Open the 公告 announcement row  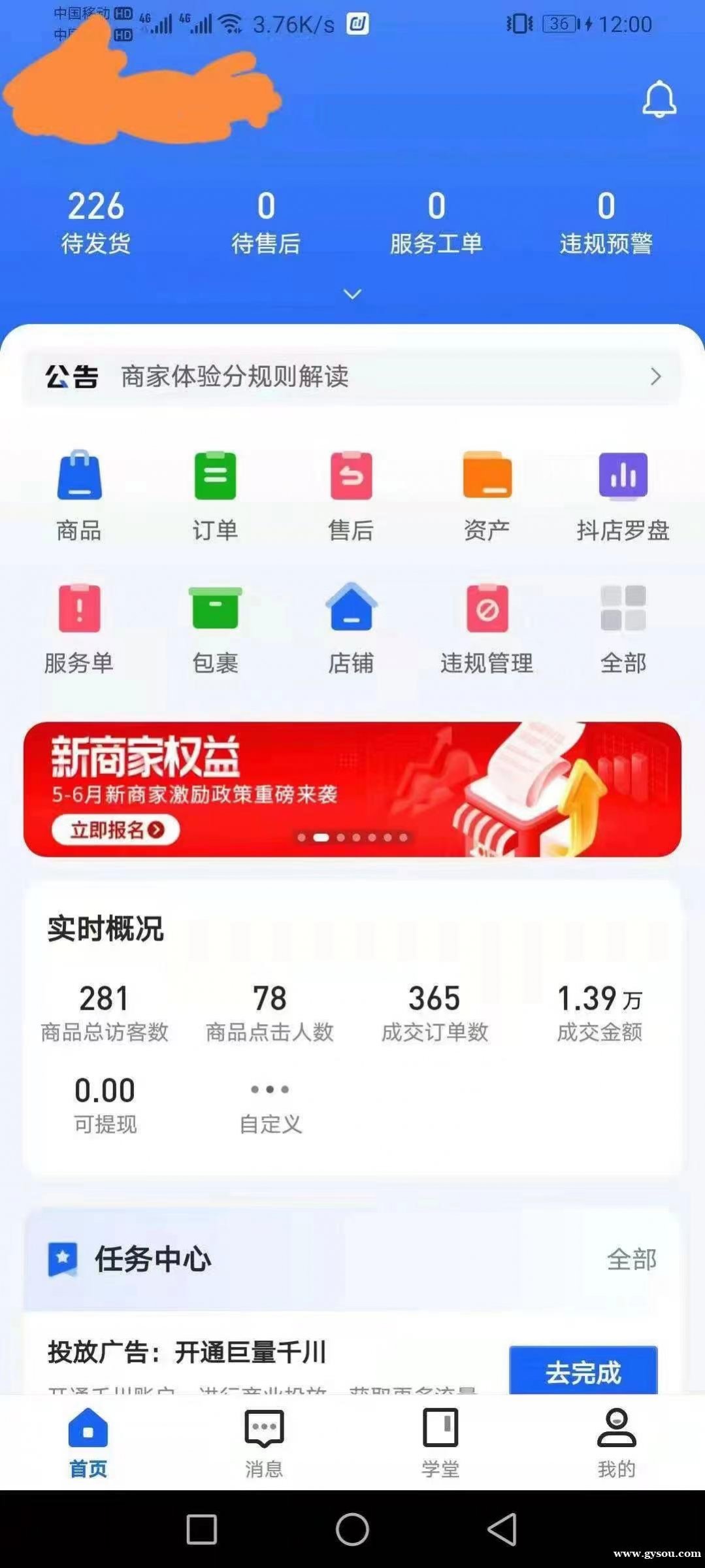coord(352,376)
